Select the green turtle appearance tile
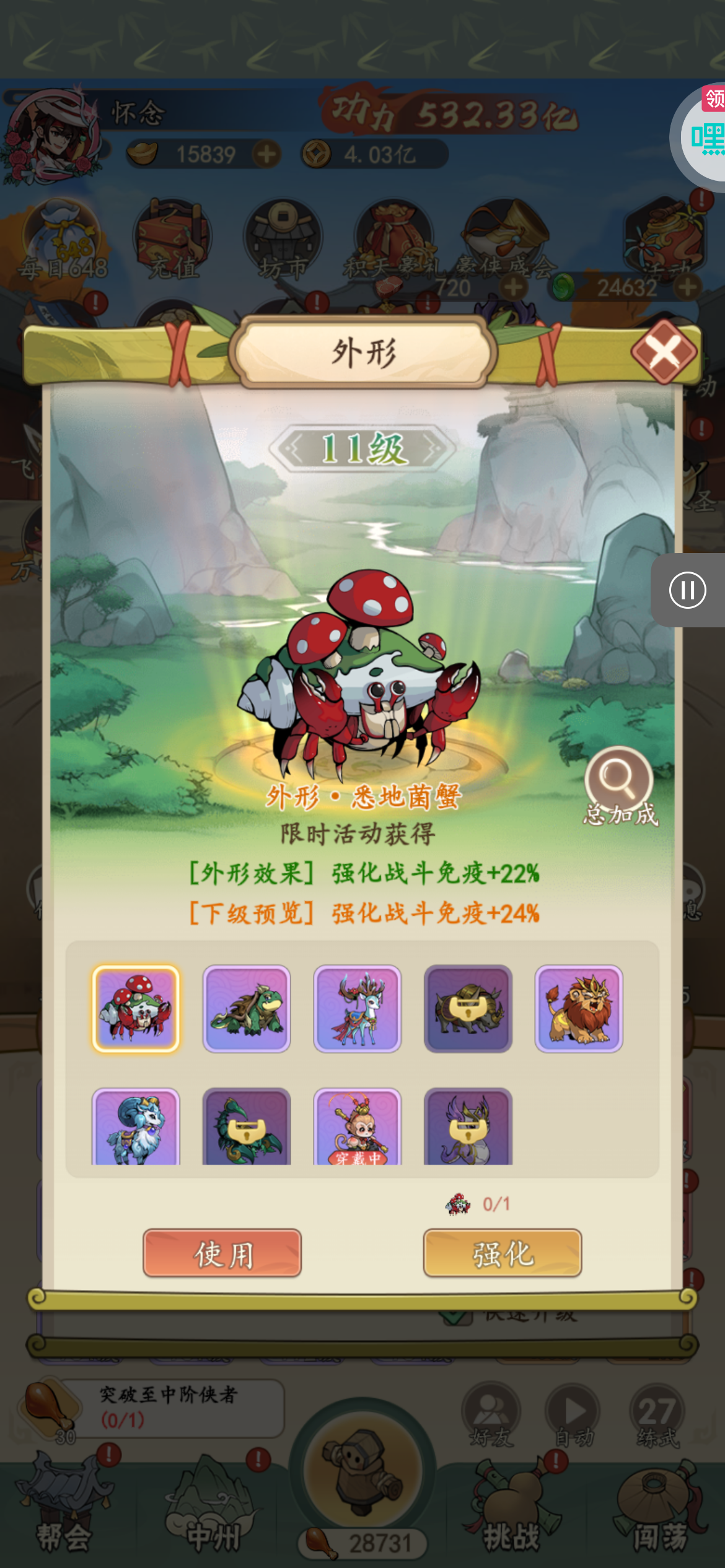 [246, 1008]
